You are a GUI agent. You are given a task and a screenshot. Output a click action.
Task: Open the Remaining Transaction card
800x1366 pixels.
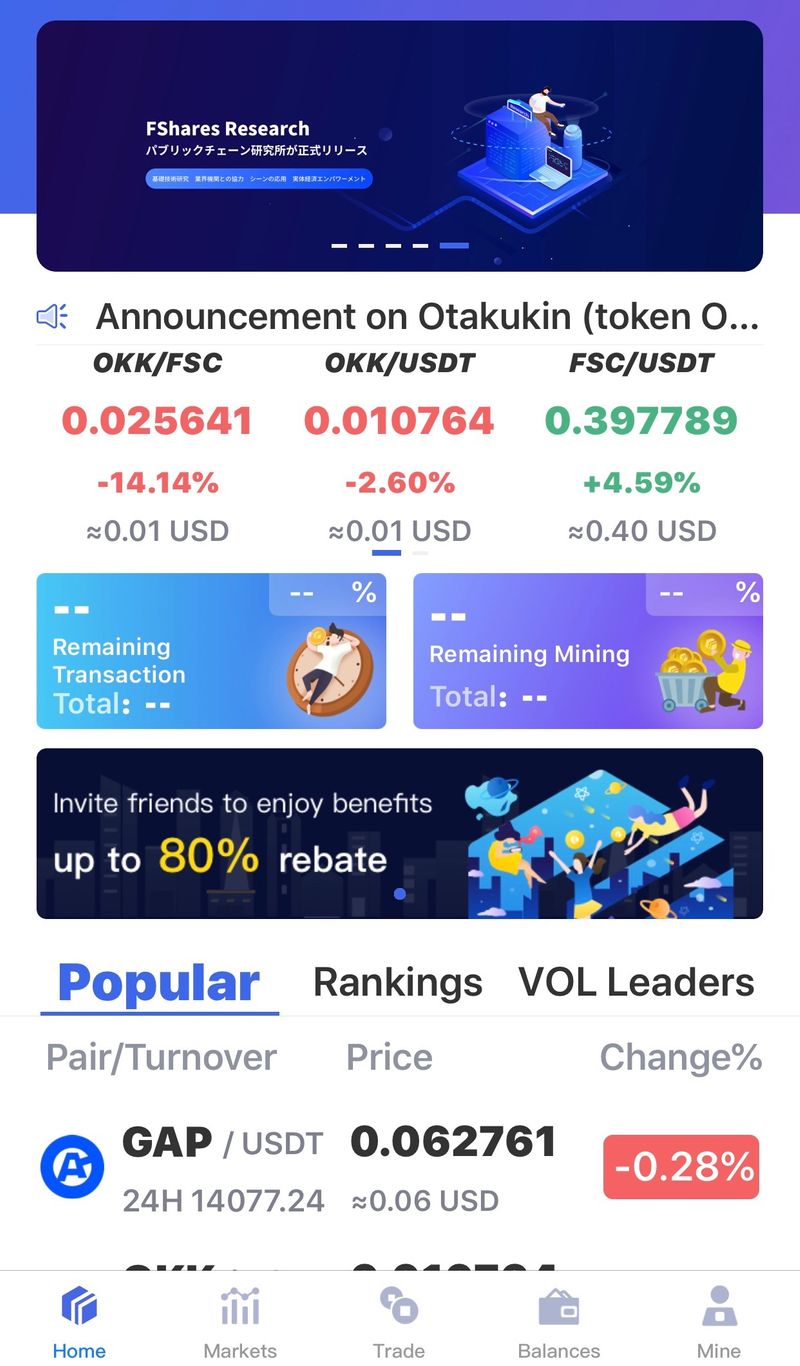pos(211,651)
